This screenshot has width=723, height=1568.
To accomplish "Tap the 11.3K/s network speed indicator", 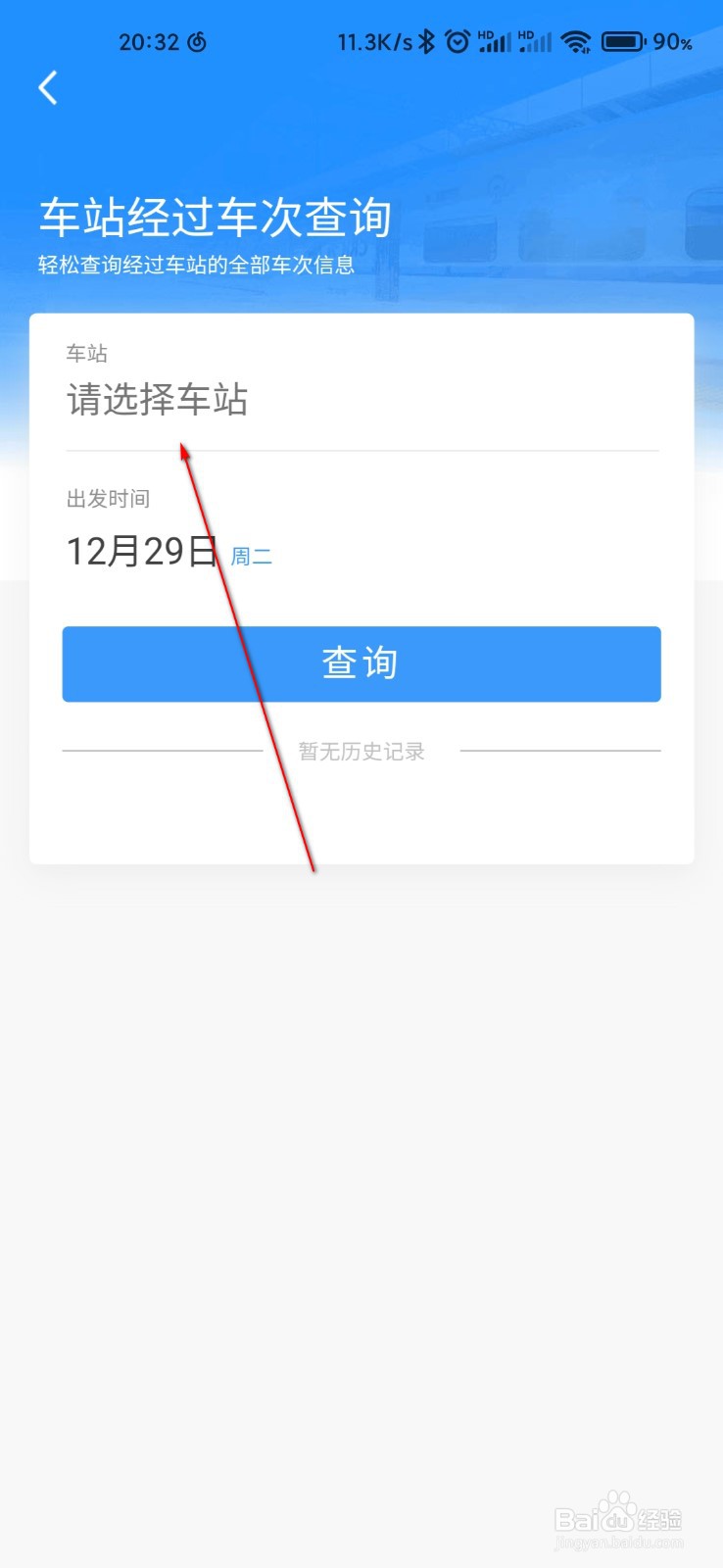I will tap(375, 41).
